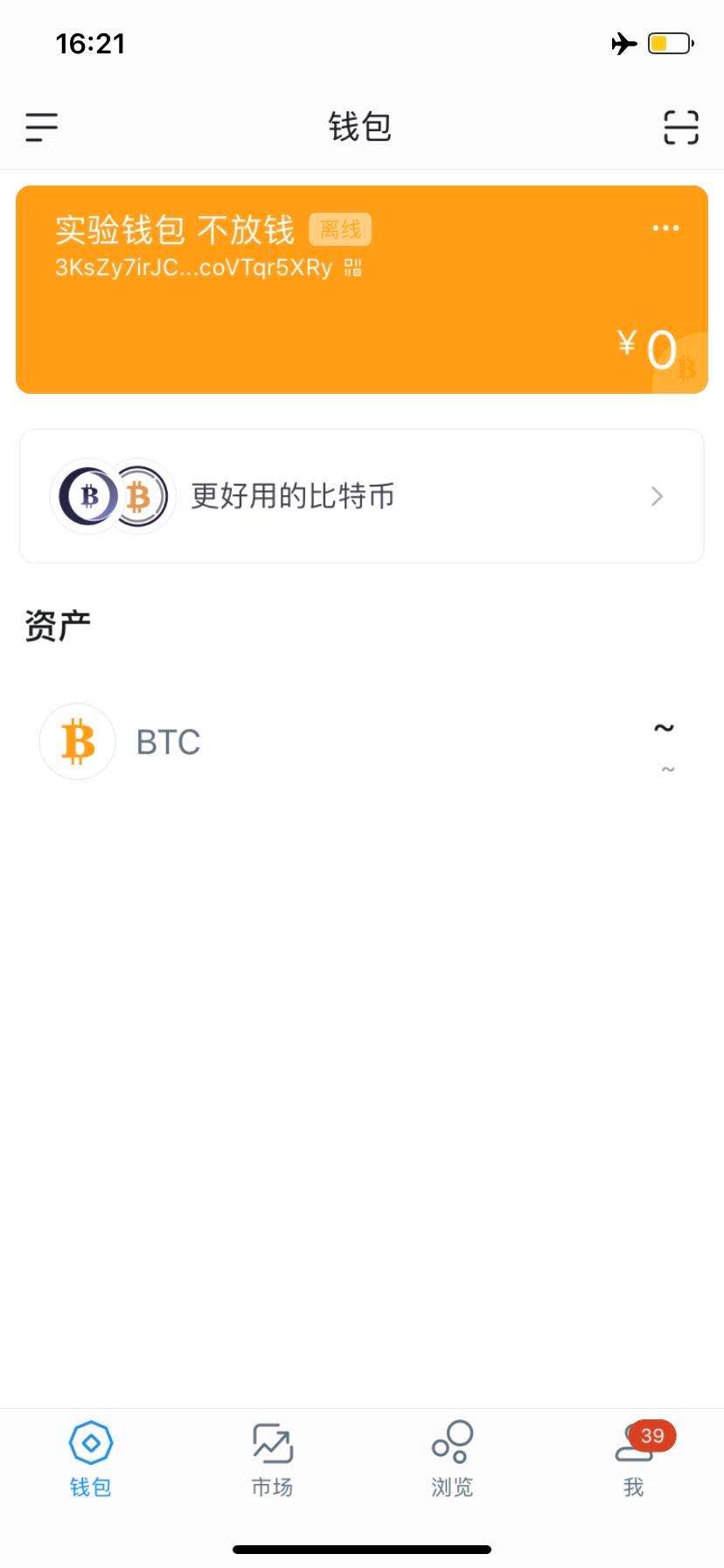View the BTC asset details row

[x=362, y=741]
